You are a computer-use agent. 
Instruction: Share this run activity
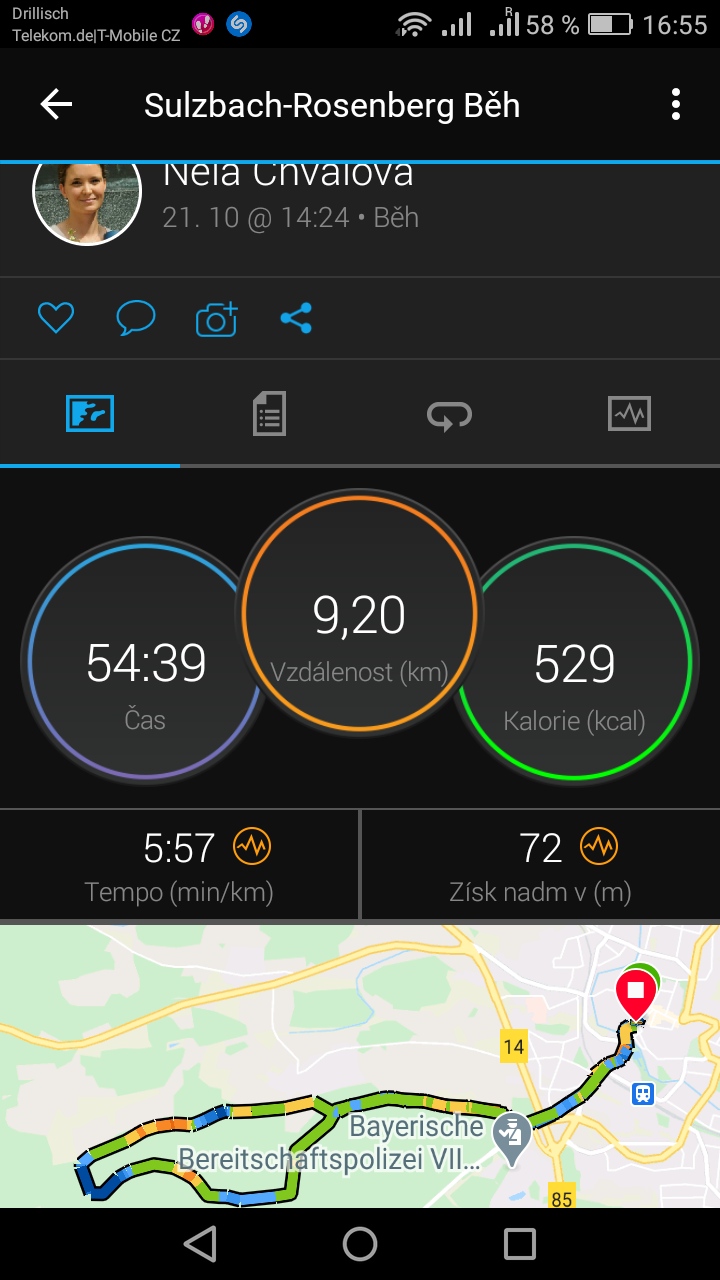point(296,319)
